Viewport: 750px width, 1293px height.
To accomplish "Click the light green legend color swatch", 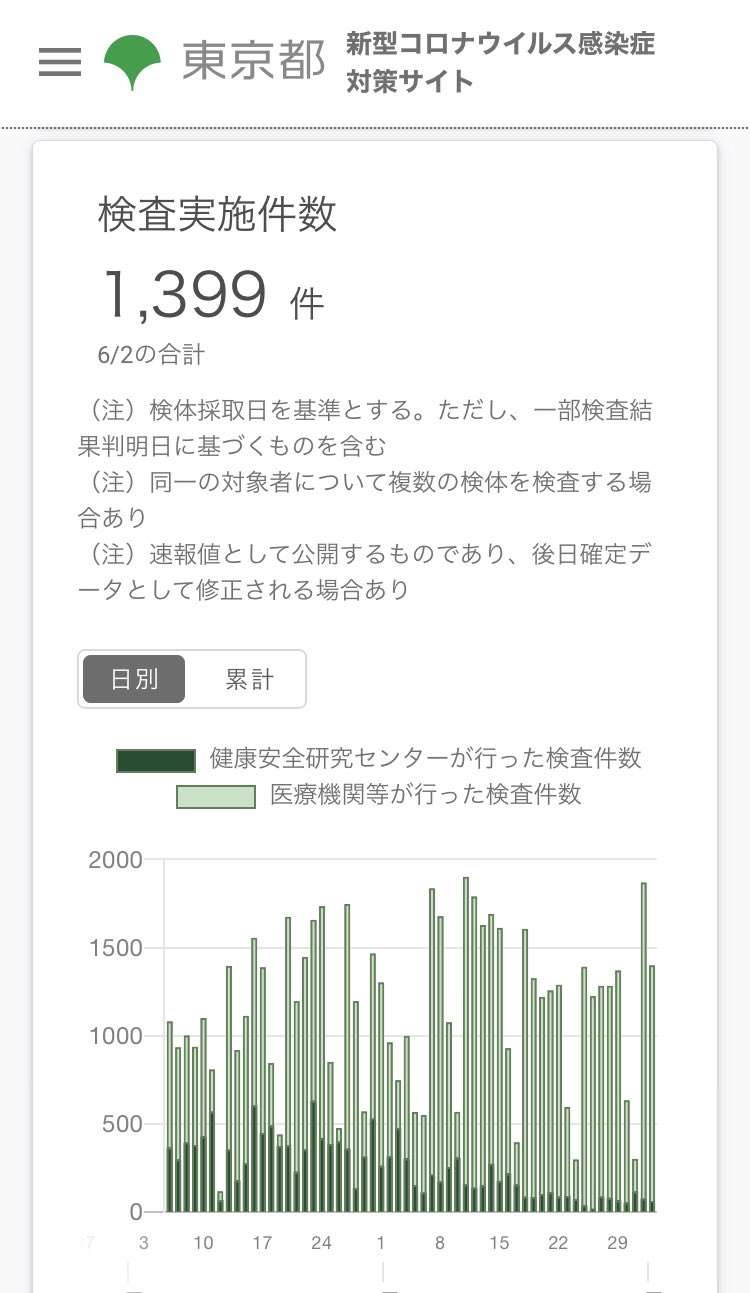I will [213, 797].
